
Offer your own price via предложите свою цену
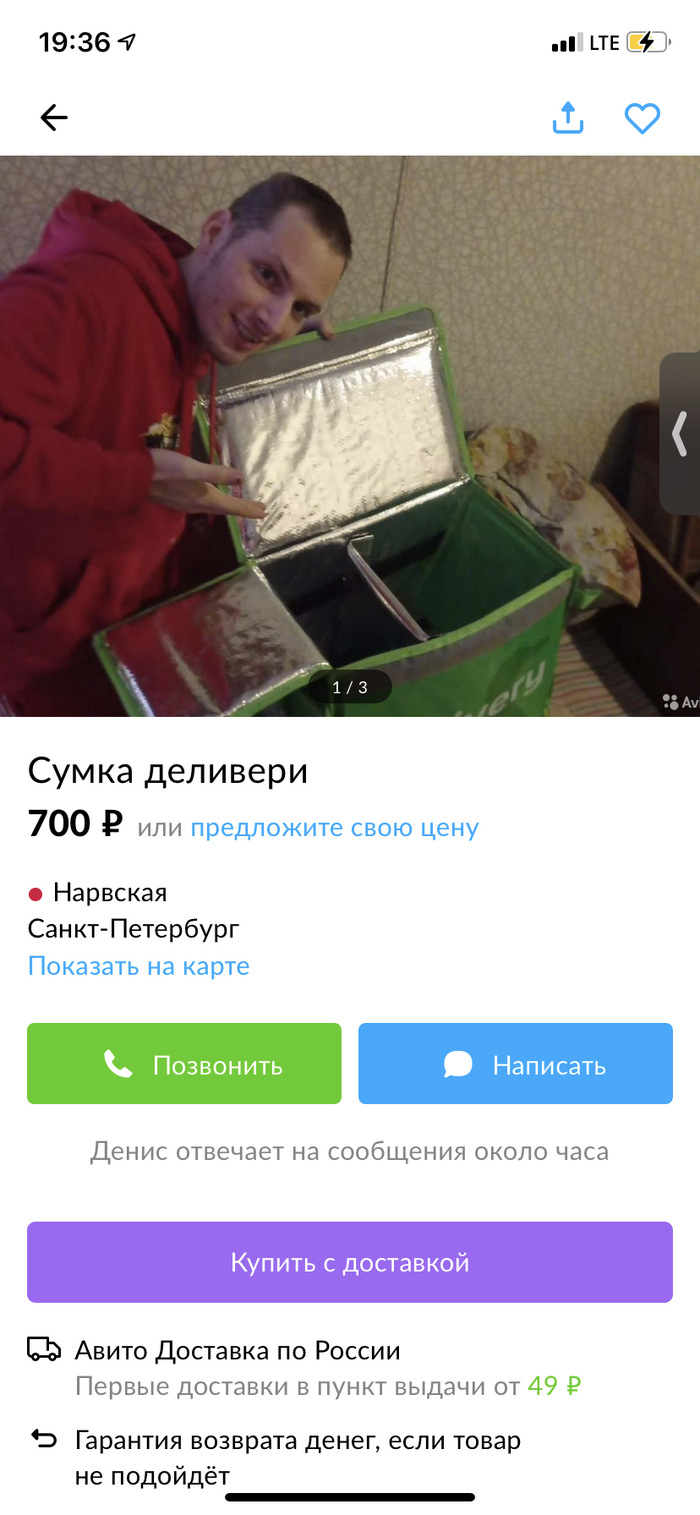(x=334, y=828)
